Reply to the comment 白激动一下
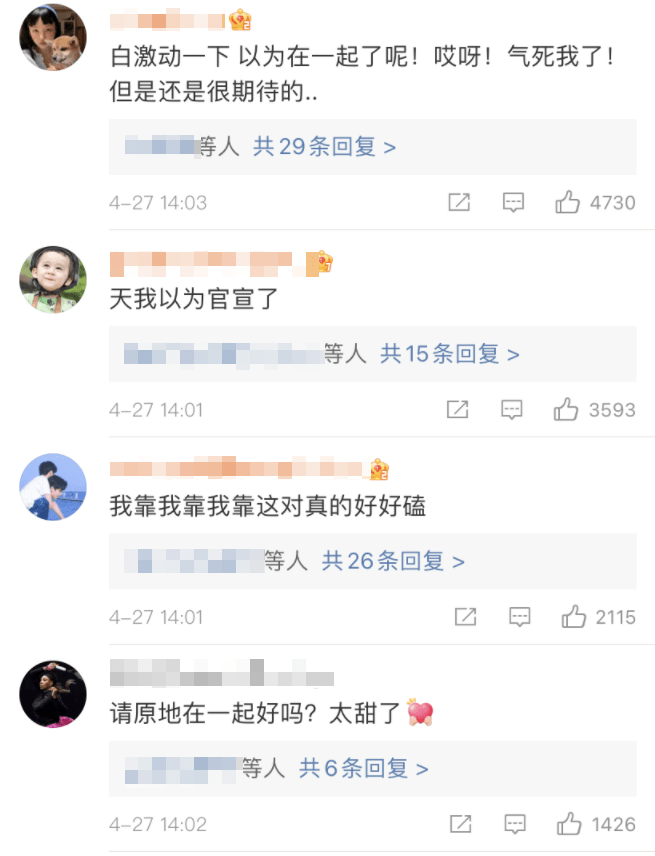Viewport: 655px width, 856px height. [x=513, y=203]
